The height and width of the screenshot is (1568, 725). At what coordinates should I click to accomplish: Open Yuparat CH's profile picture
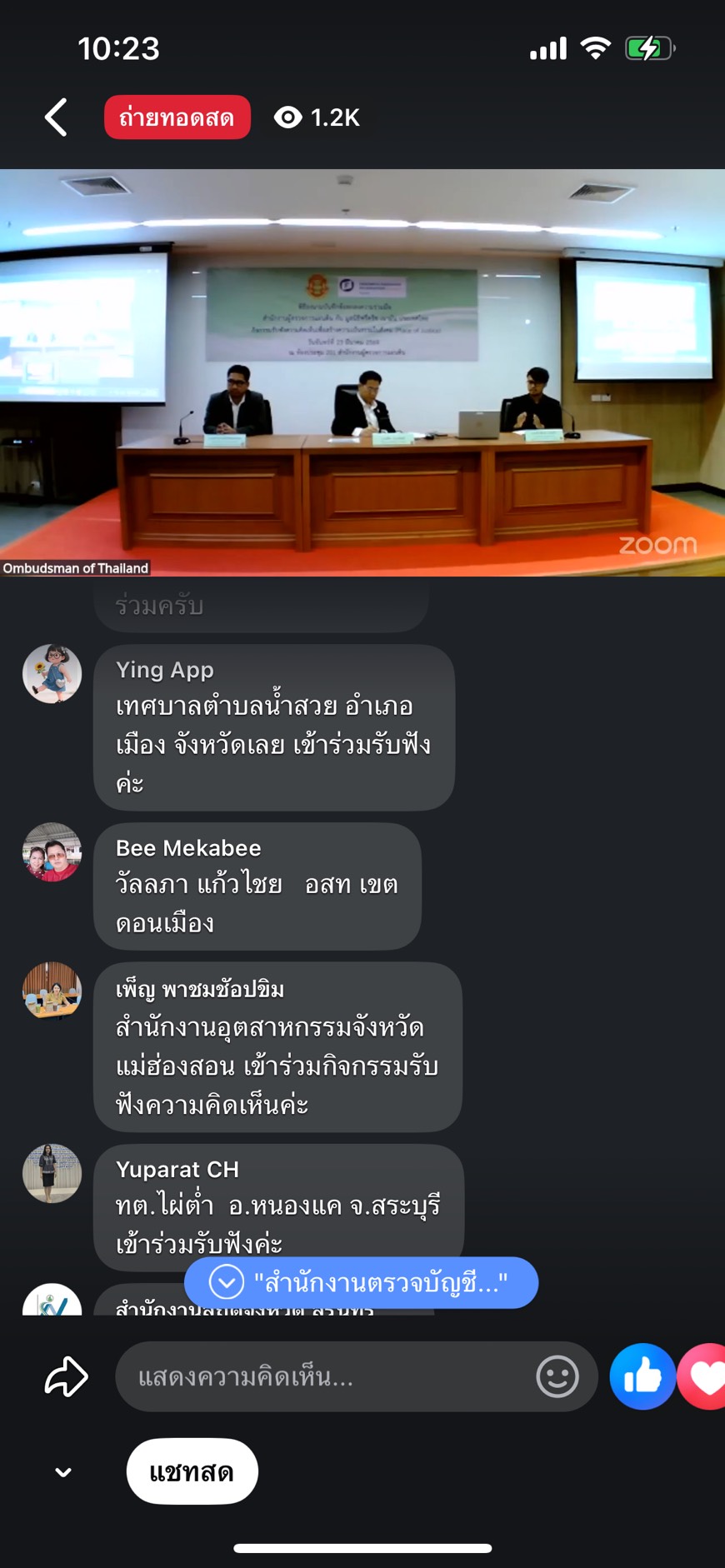tap(52, 1173)
